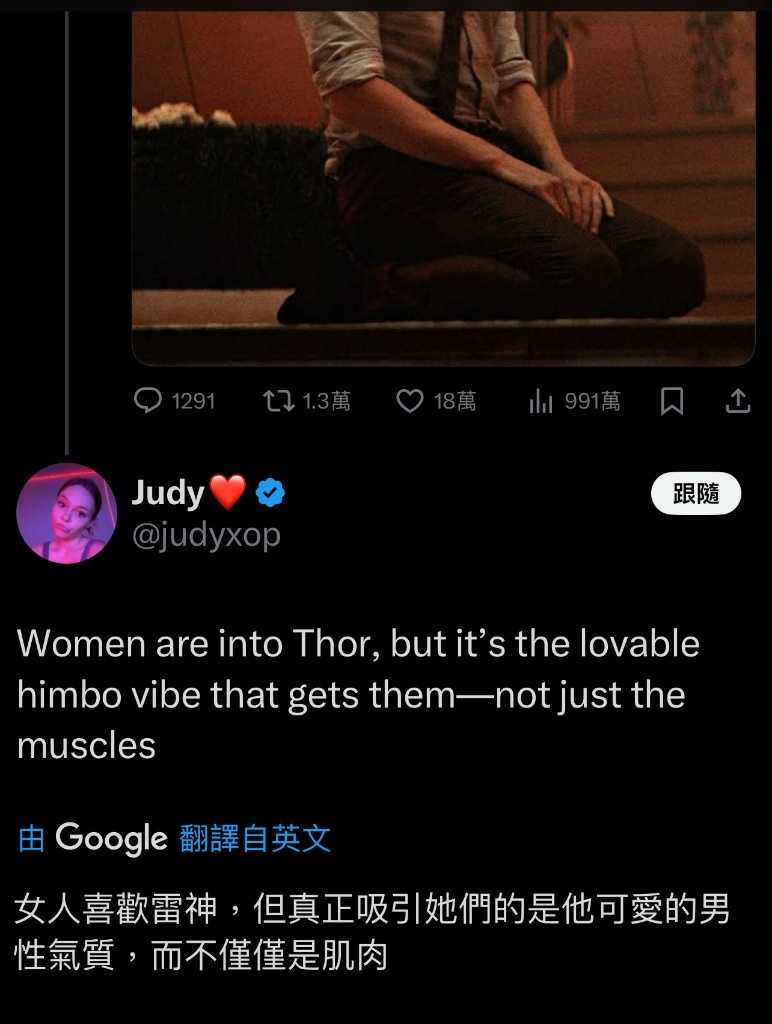This screenshot has height=1024, width=772.
Task: Follow Judy with the 跟隨 button
Action: [x=695, y=494]
